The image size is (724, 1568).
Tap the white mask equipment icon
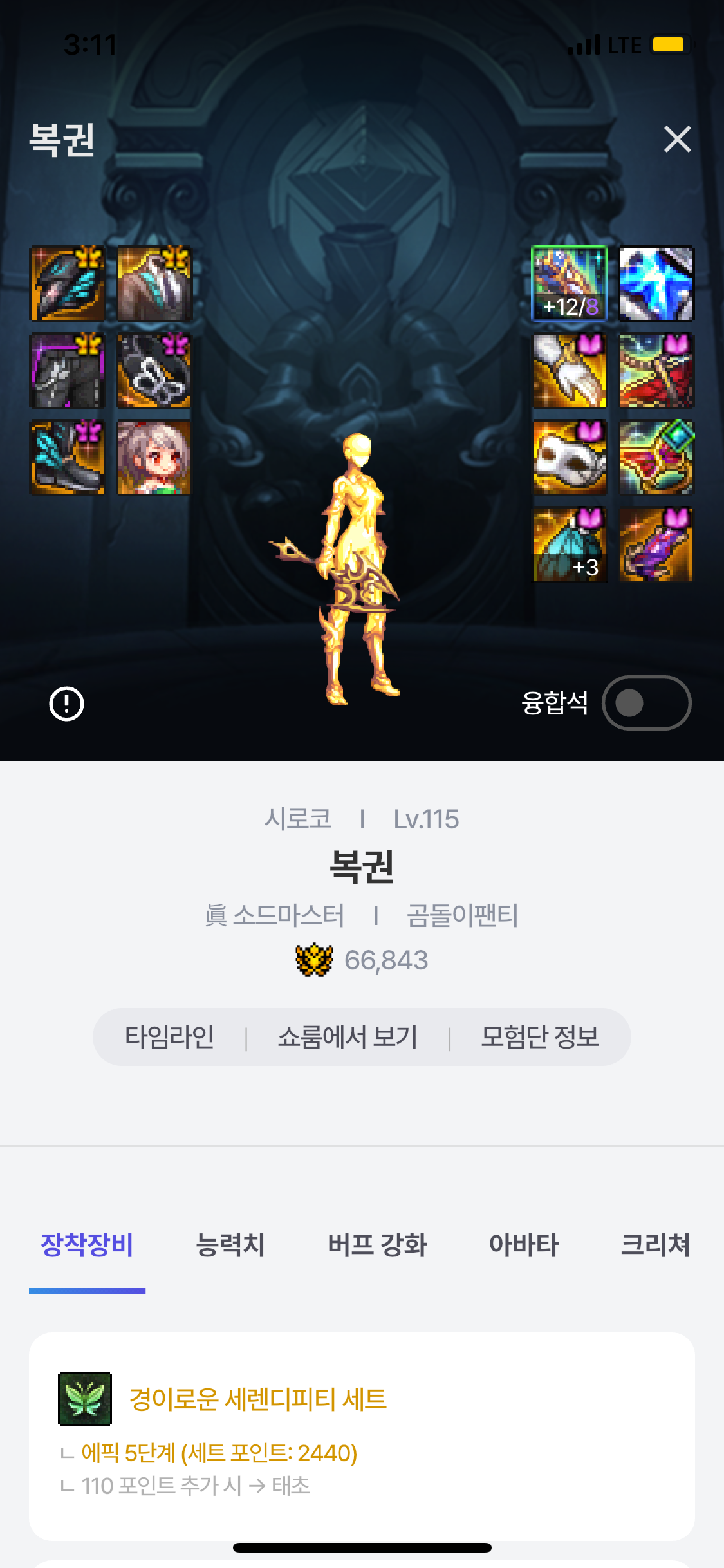click(570, 458)
